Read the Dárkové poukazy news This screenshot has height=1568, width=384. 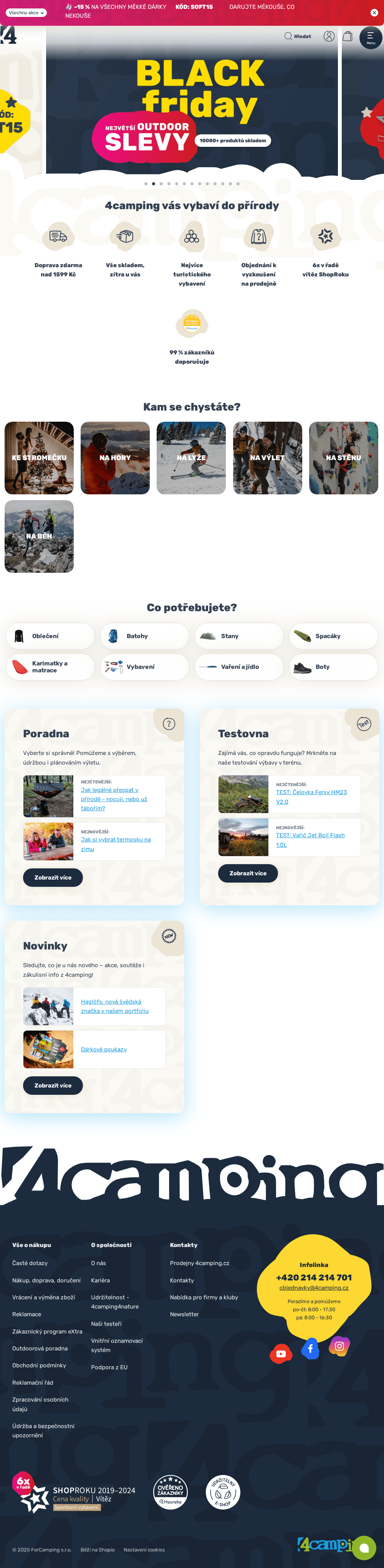click(104, 1049)
